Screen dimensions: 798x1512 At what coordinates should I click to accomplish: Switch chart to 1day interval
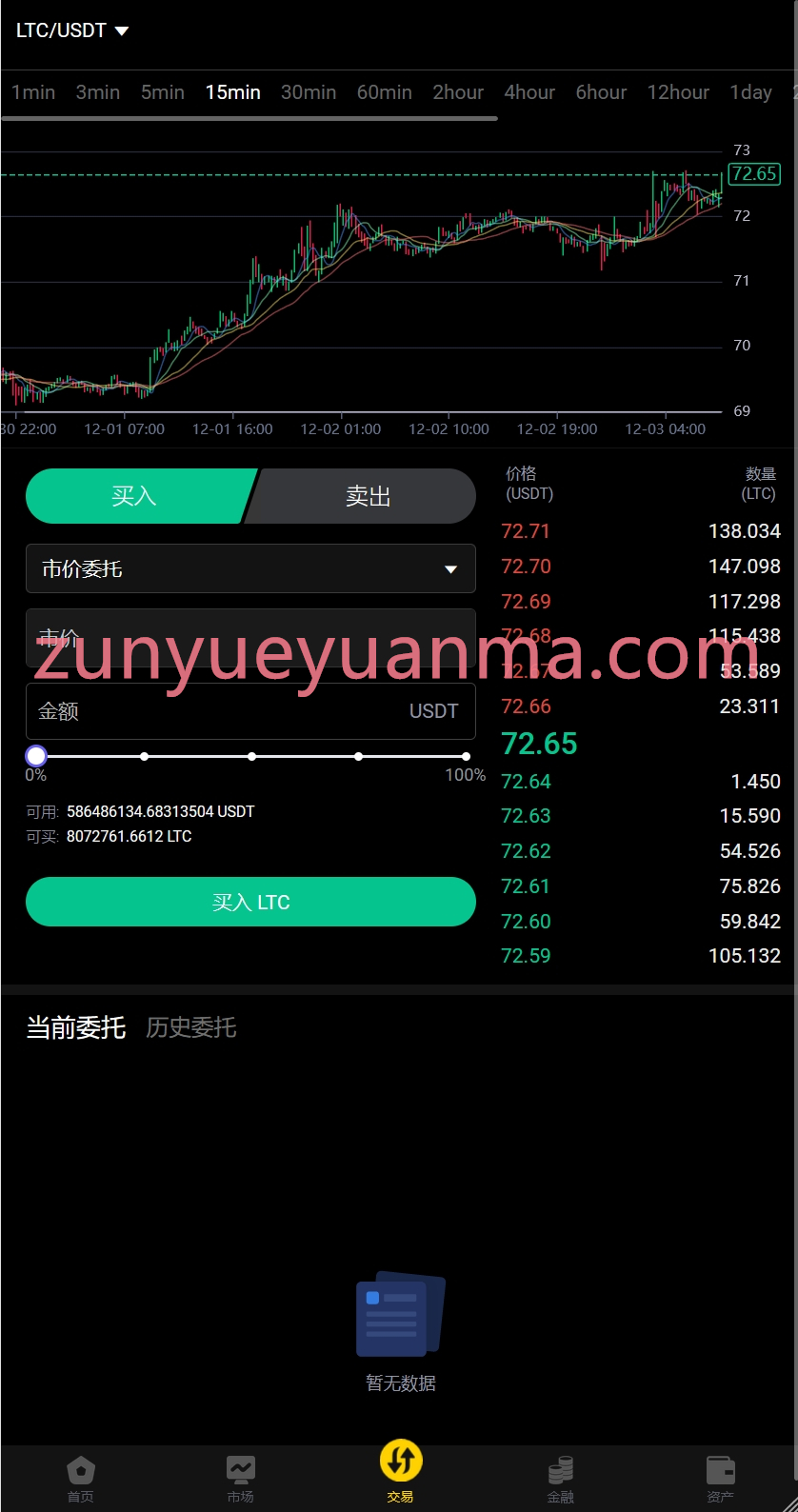(750, 92)
